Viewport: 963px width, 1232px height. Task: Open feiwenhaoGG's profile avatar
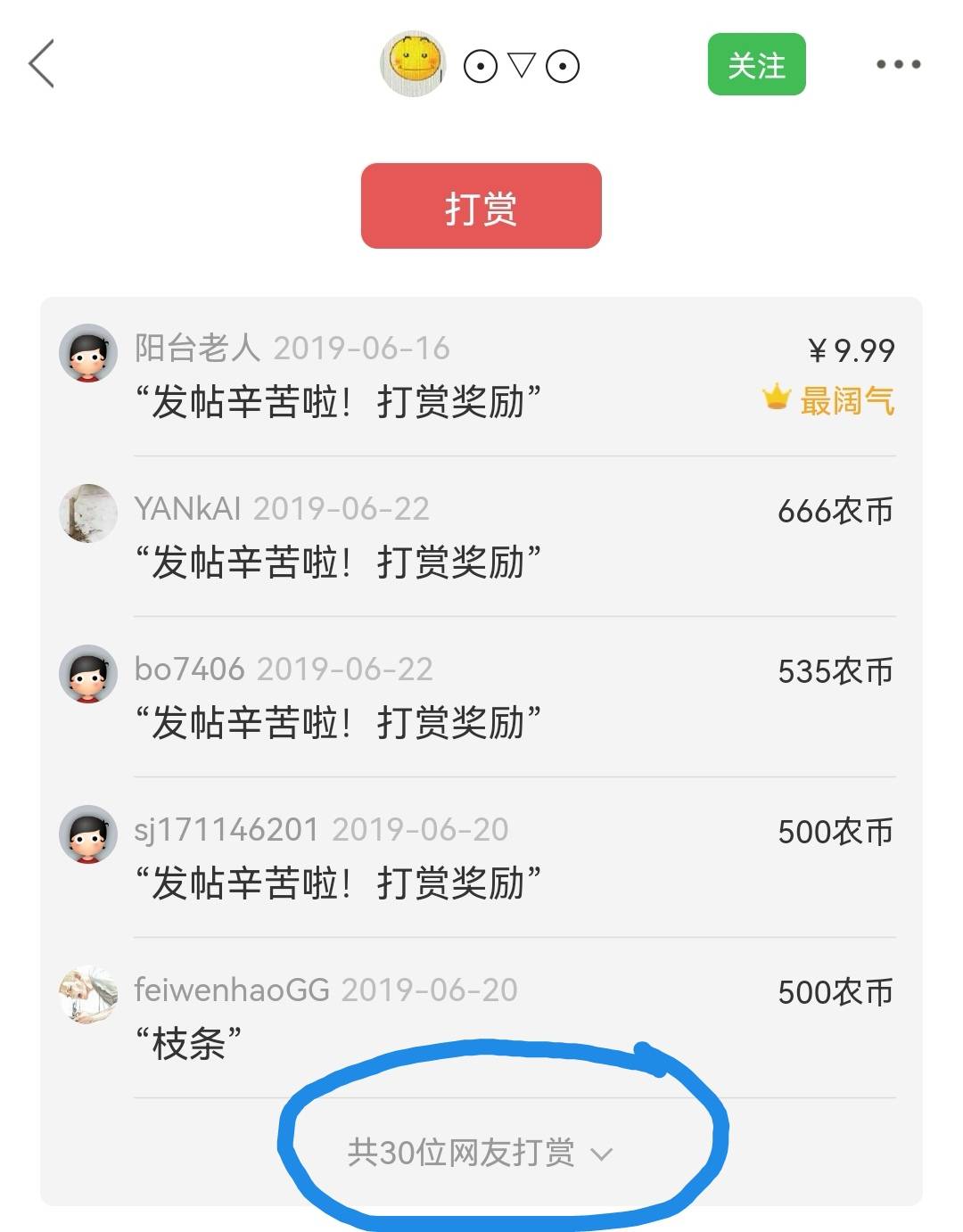(88, 995)
